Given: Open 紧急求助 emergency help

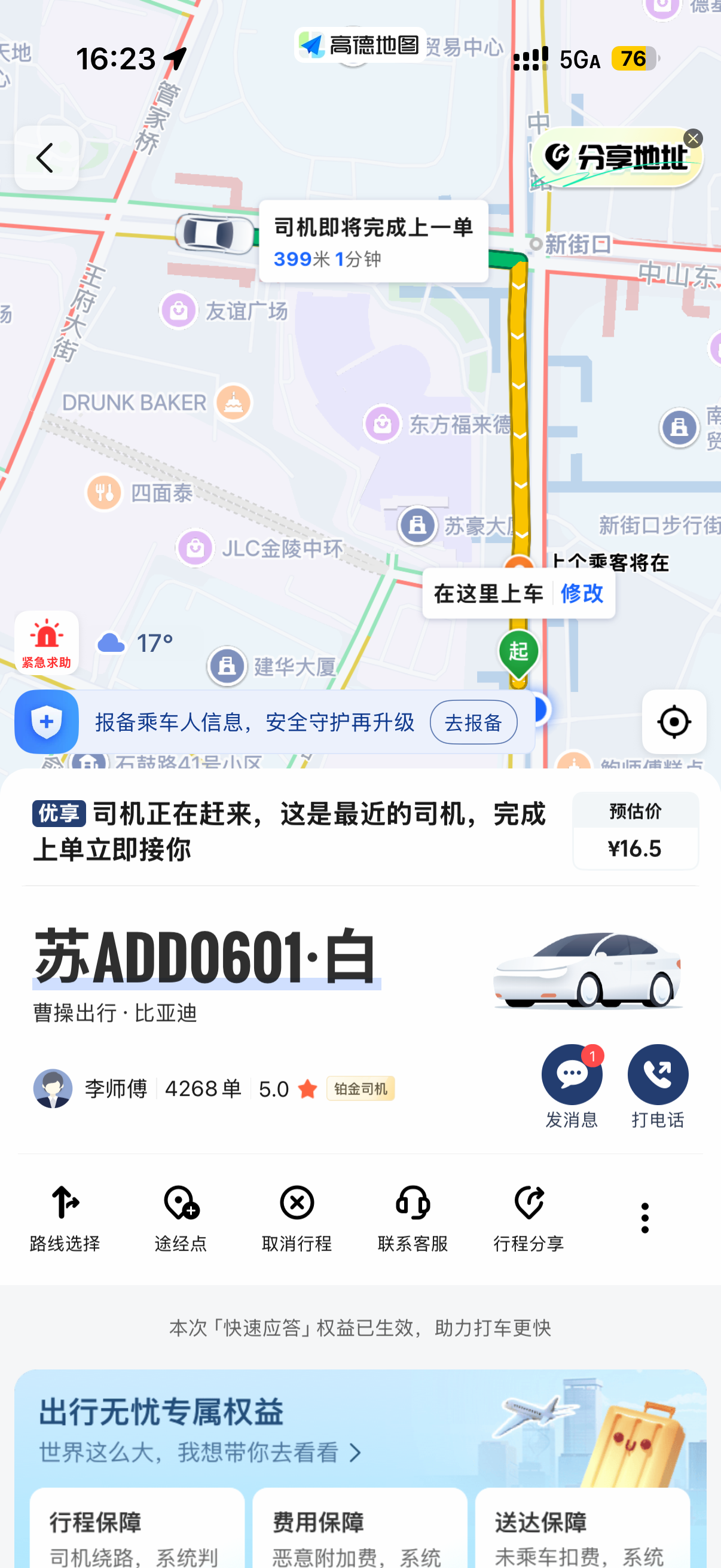Looking at the screenshot, I should 46,643.
